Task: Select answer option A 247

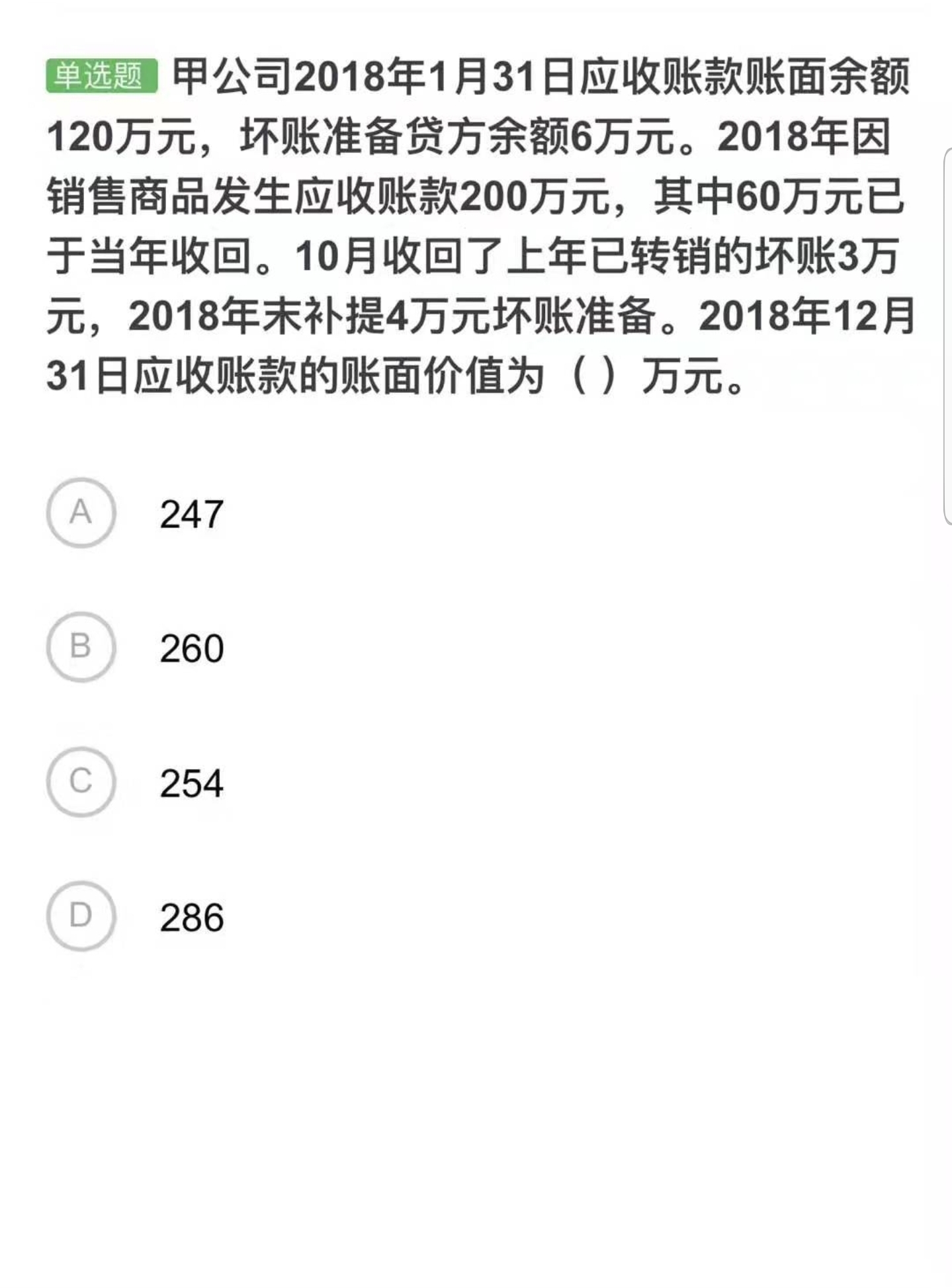Action: [81, 513]
